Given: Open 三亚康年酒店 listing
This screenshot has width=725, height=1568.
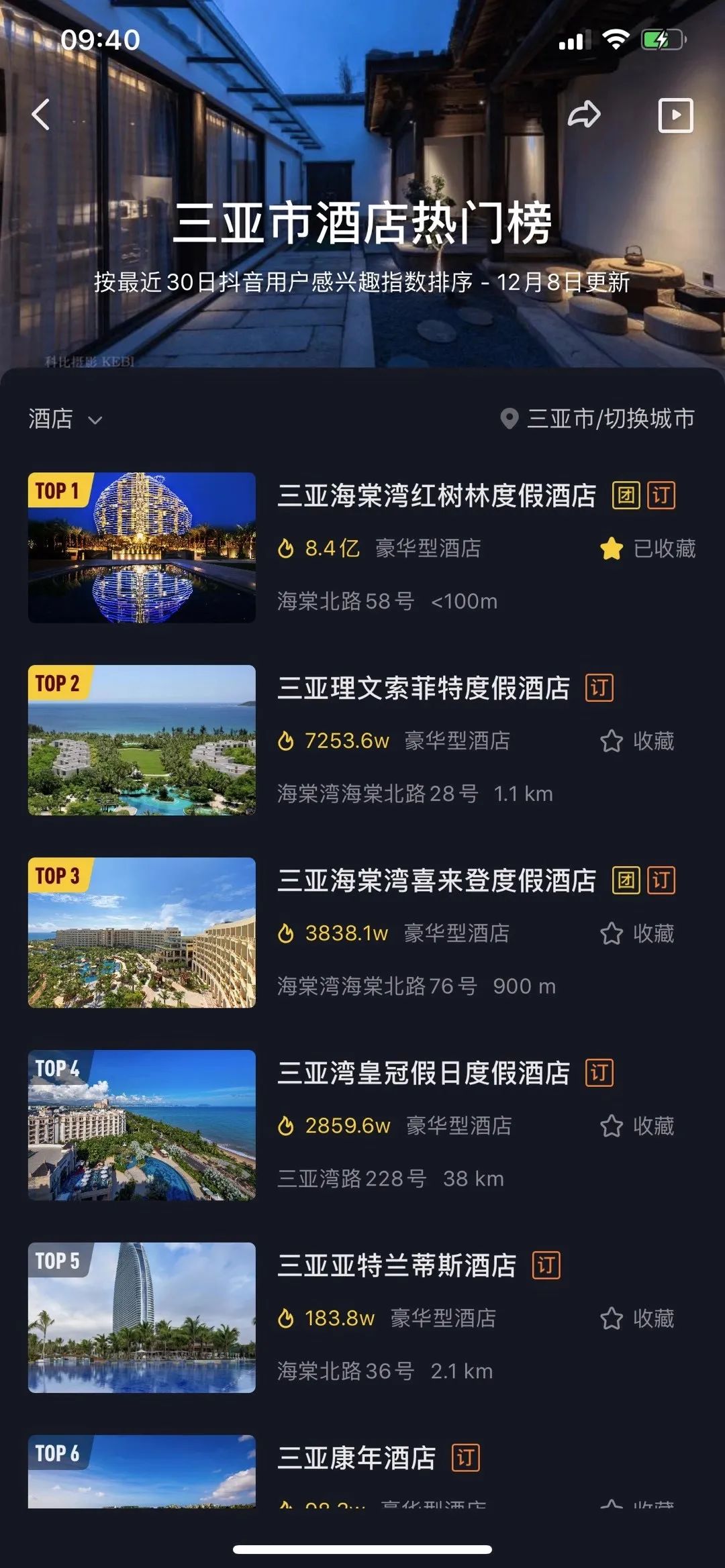Looking at the screenshot, I should (356, 1458).
